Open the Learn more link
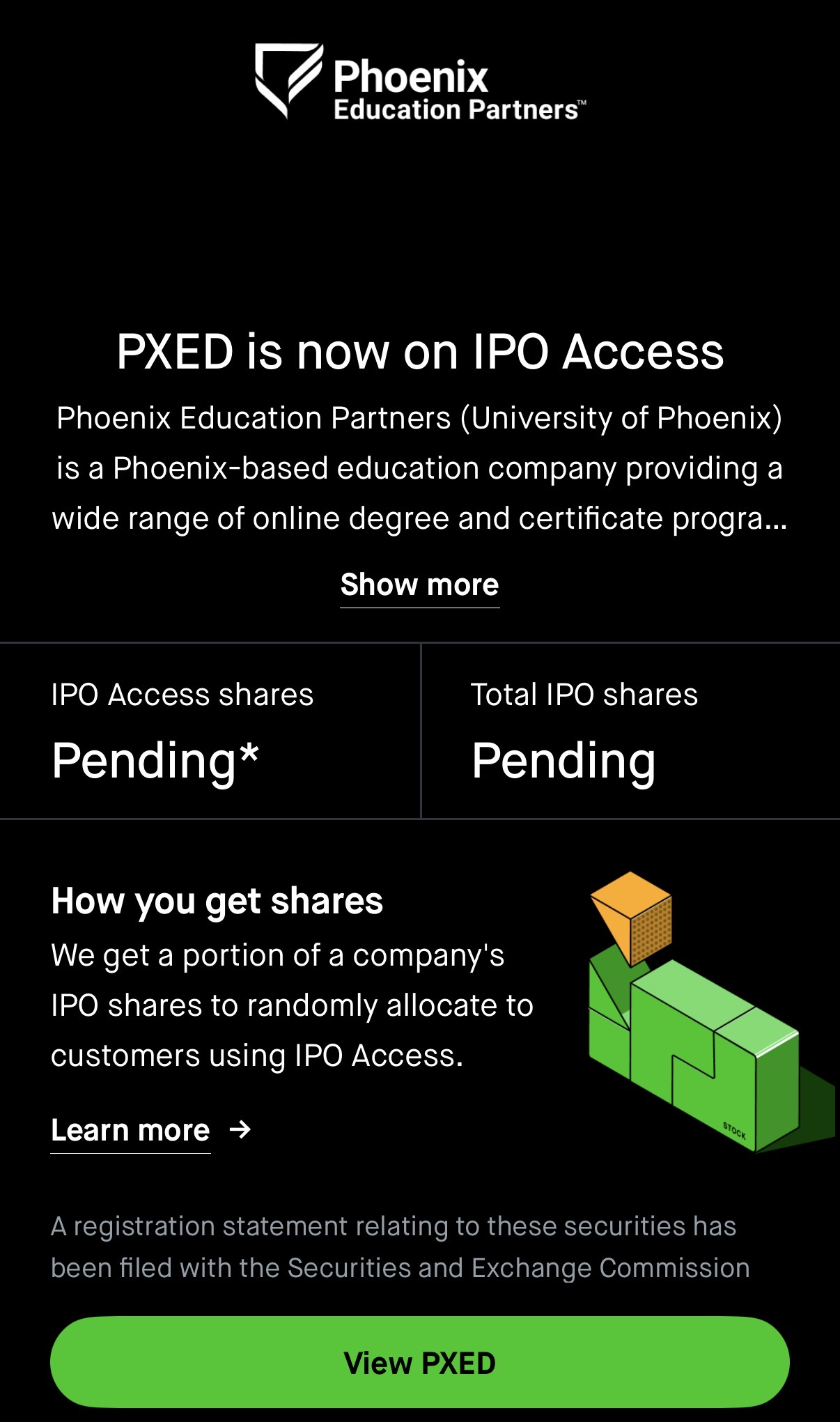Screen dimensions: 840x1422 pyautogui.click(x=131, y=1130)
